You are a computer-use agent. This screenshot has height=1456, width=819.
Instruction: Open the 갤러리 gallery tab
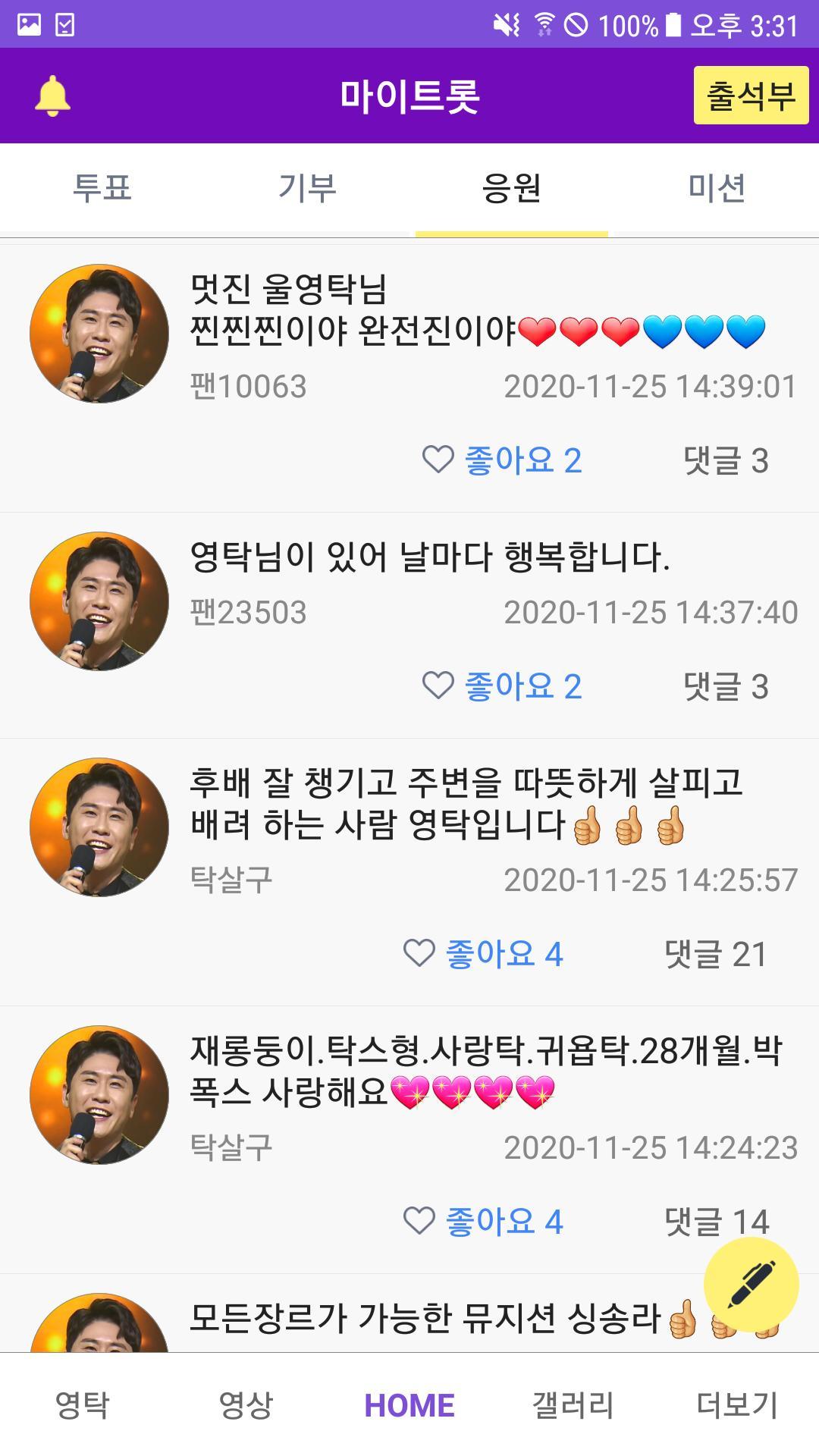pyautogui.click(x=573, y=1405)
